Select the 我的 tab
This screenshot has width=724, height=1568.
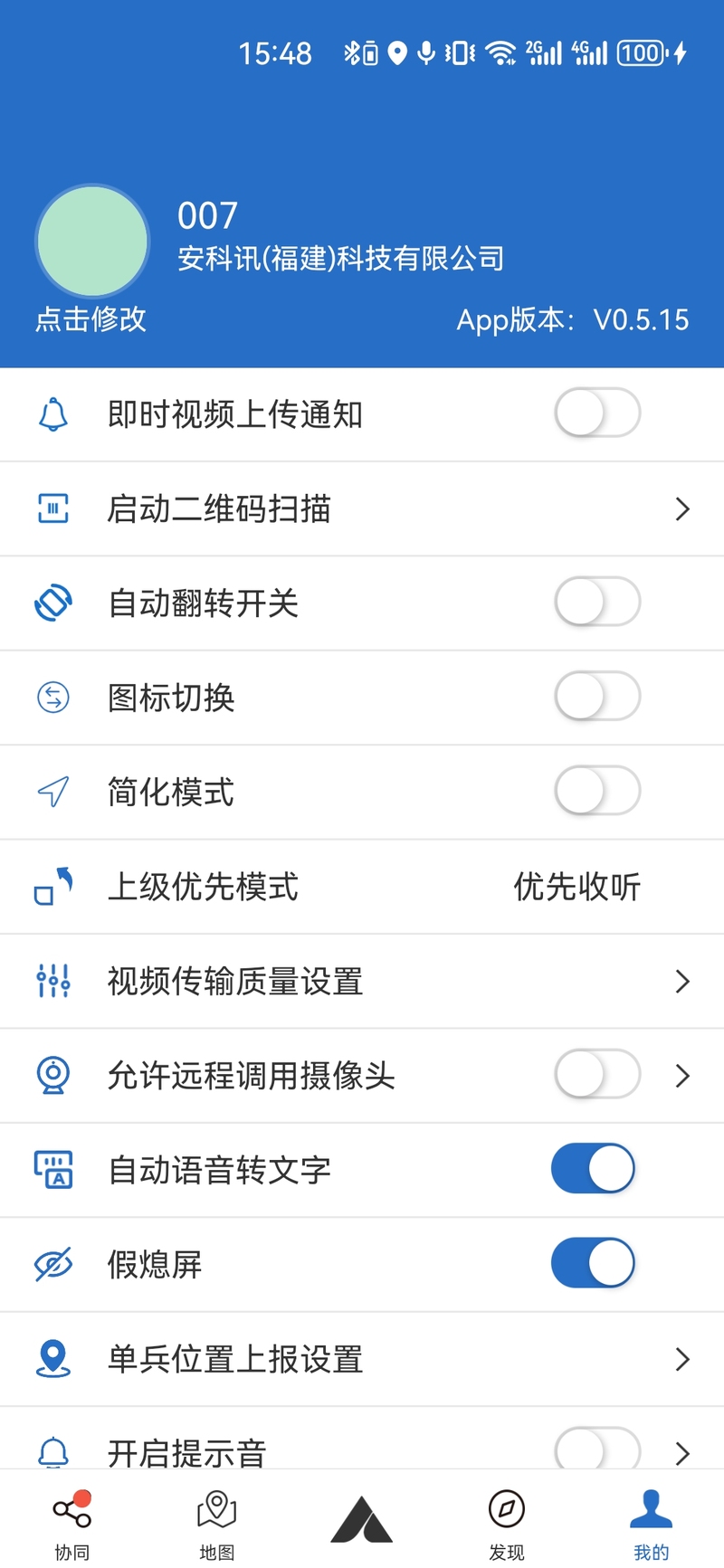click(x=652, y=1525)
